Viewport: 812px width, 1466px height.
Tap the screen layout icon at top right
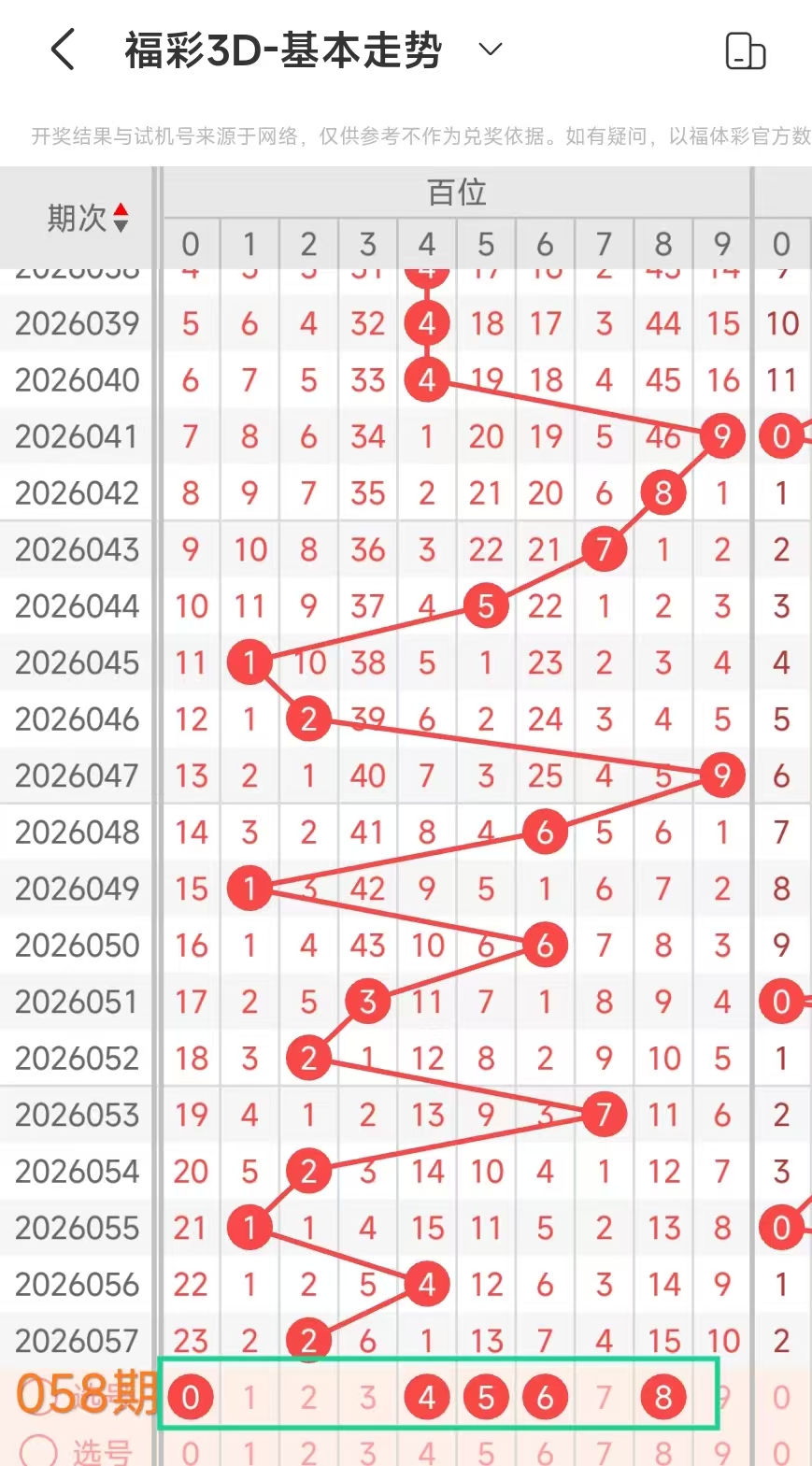[745, 50]
